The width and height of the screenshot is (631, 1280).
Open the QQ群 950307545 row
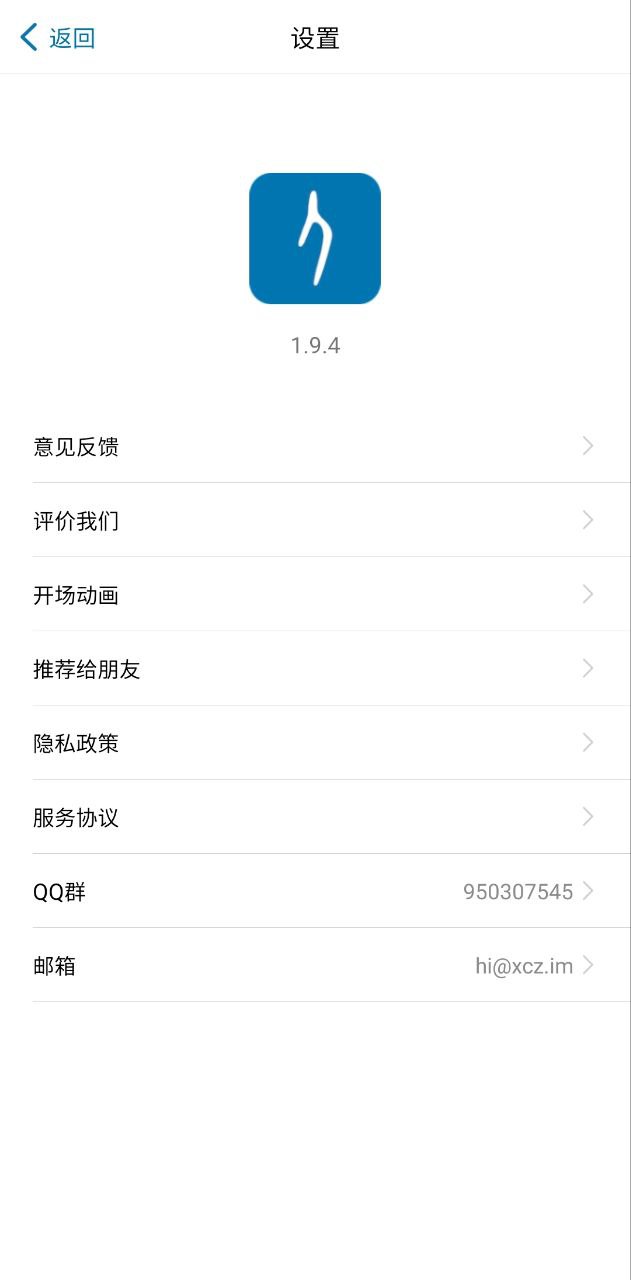pos(314,891)
